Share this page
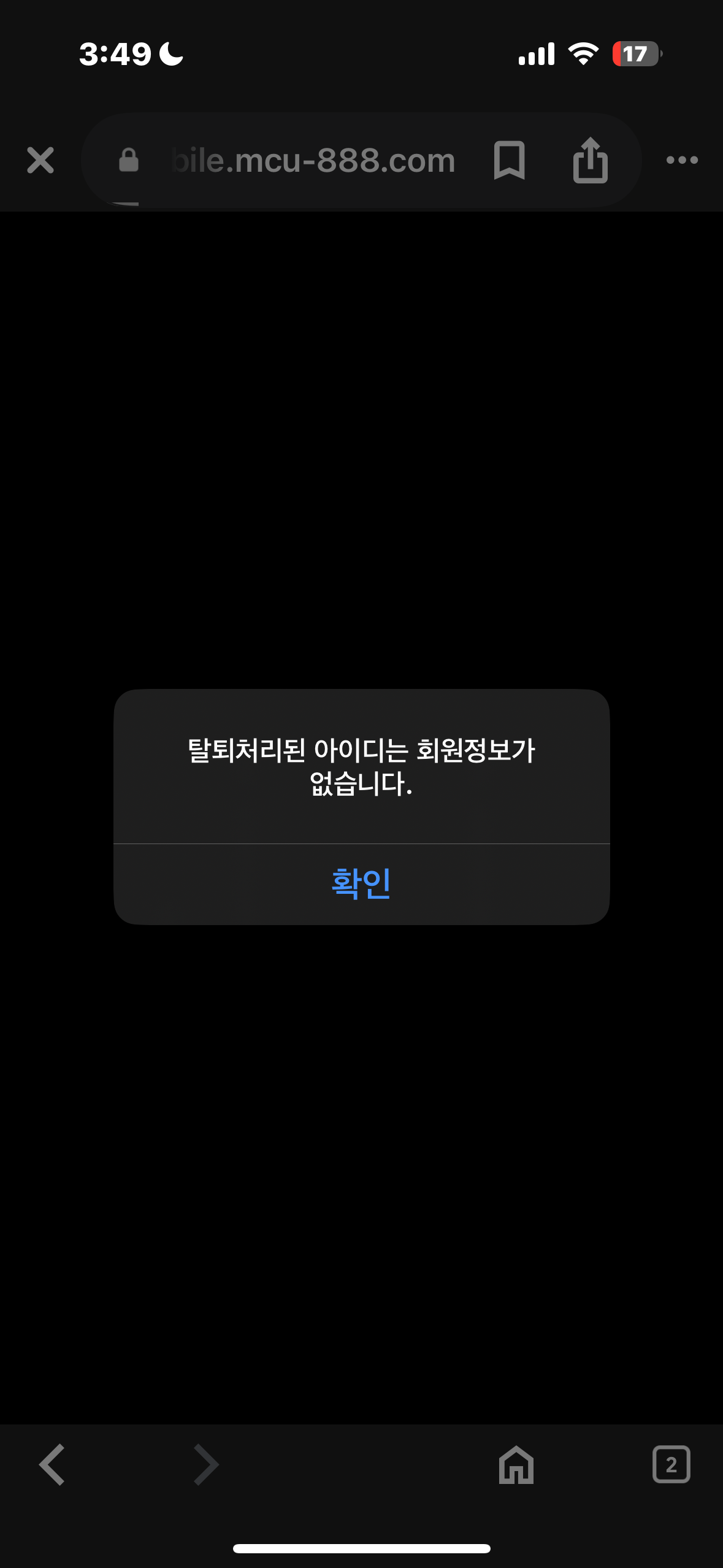 pos(590,161)
